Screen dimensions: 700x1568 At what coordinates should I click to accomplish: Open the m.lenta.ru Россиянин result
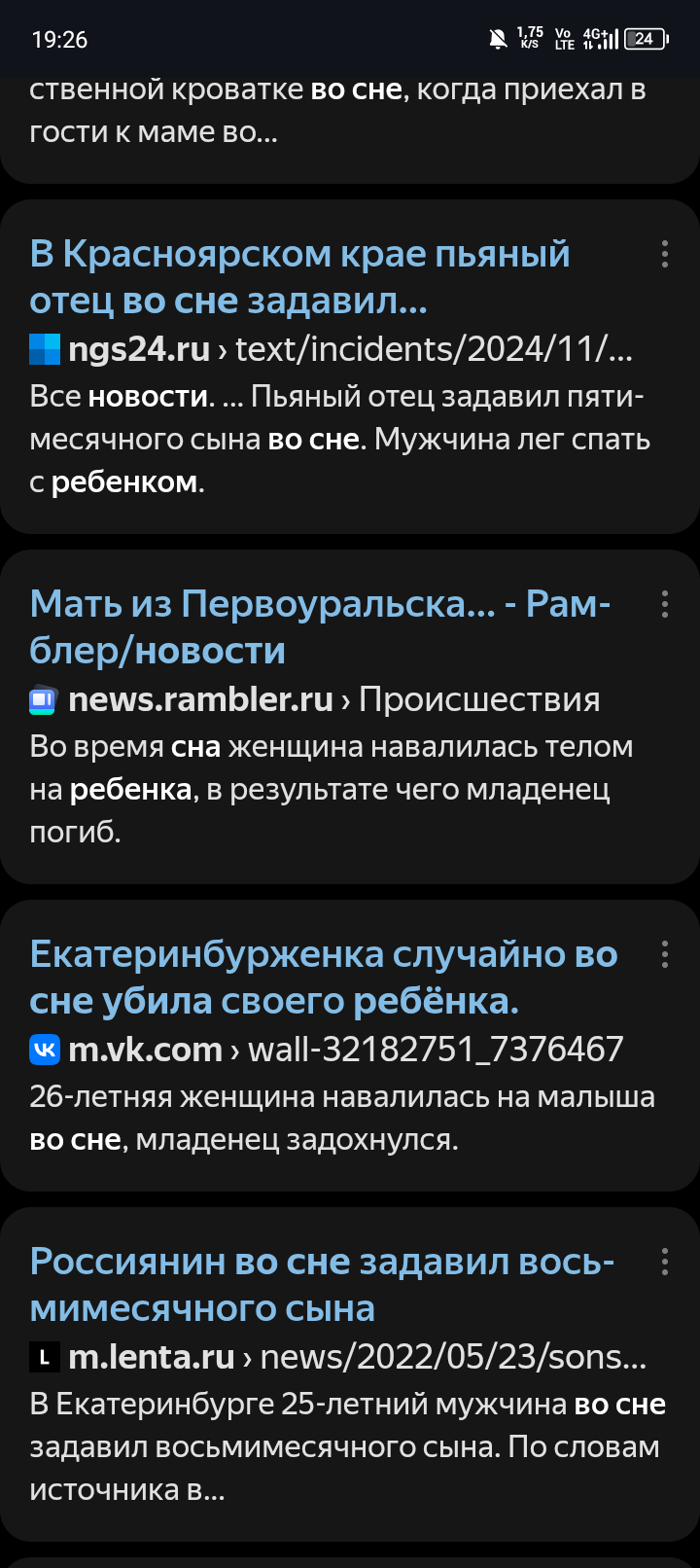point(322,1285)
